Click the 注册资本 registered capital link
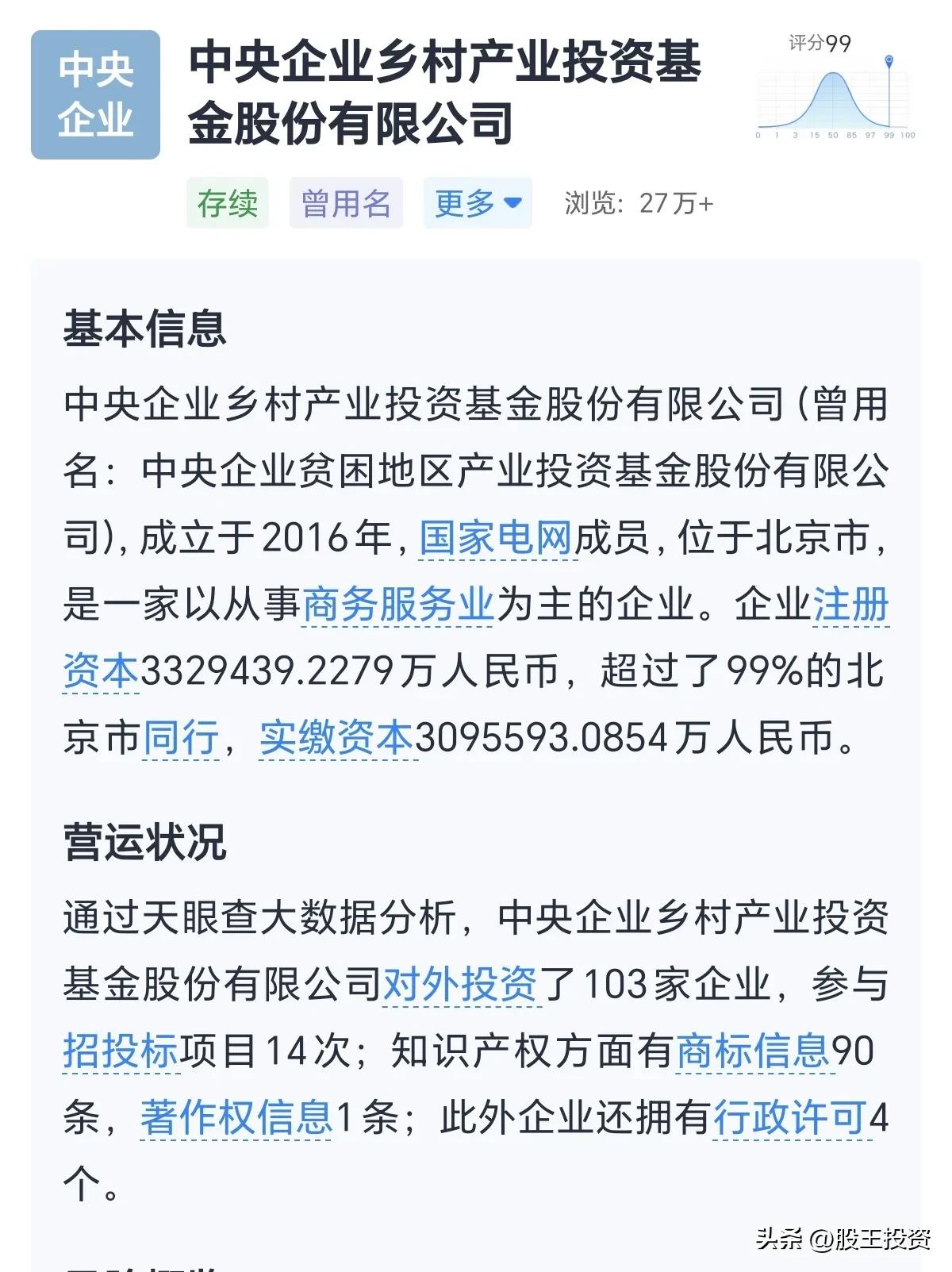 [853, 603]
